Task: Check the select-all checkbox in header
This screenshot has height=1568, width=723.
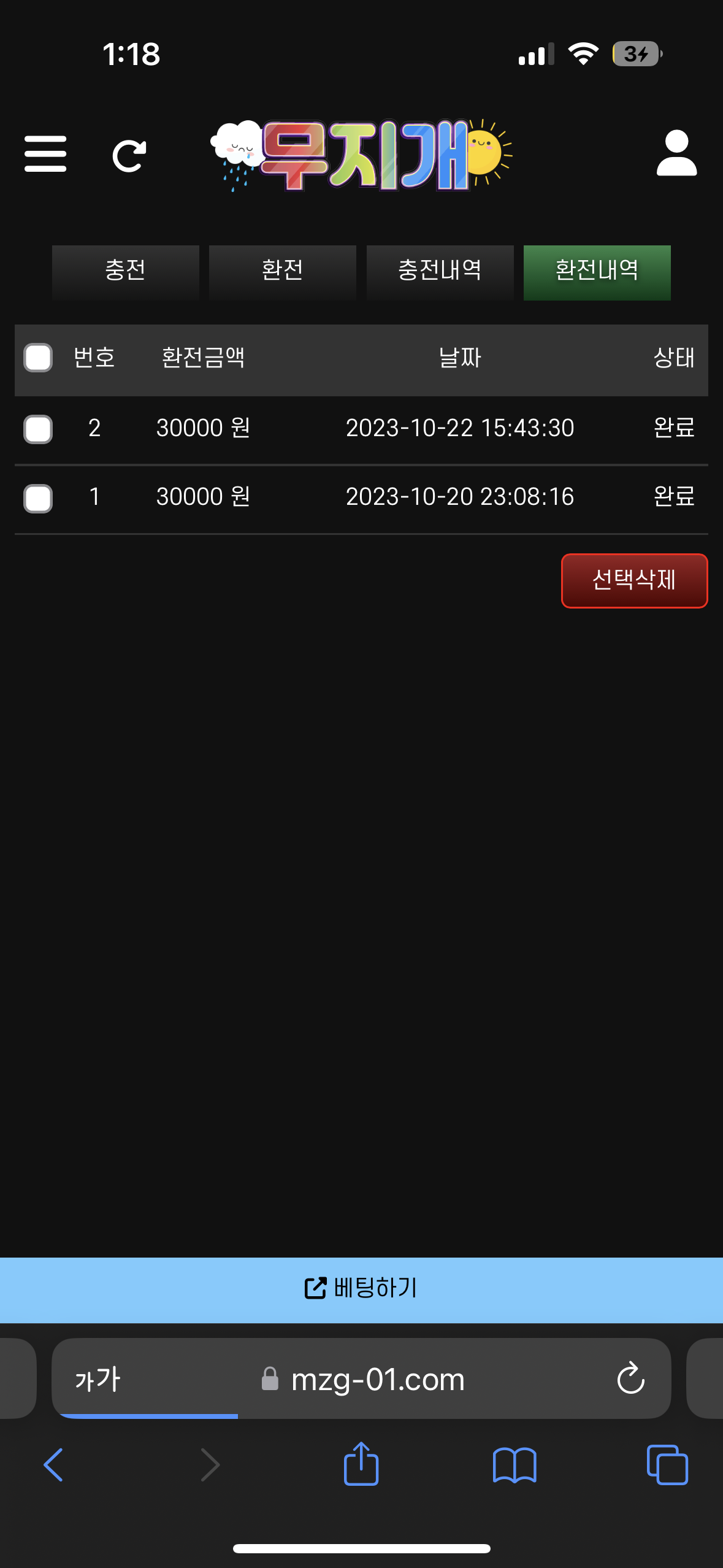Action: click(x=38, y=358)
